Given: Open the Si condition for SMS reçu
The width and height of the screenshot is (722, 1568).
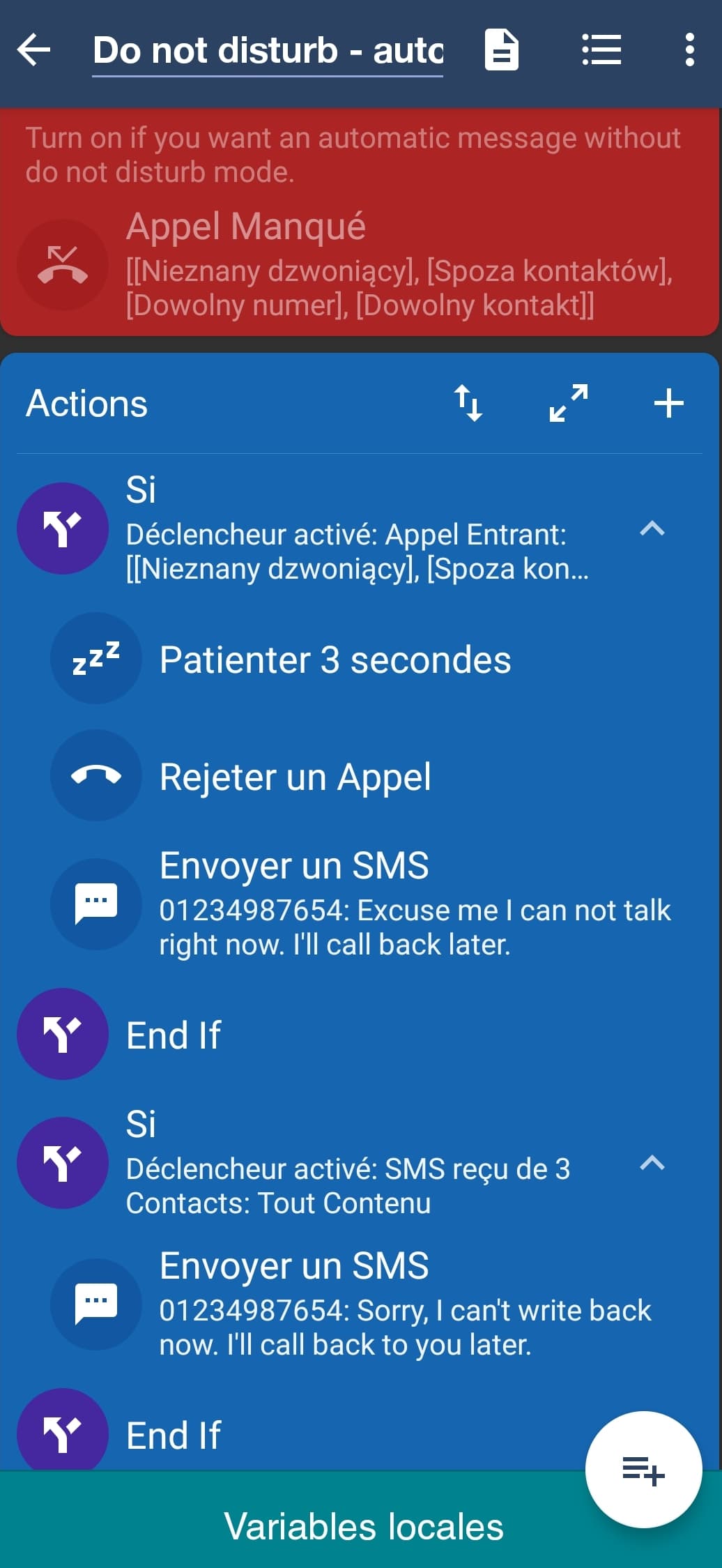Looking at the screenshot, I should point(321,1163).
